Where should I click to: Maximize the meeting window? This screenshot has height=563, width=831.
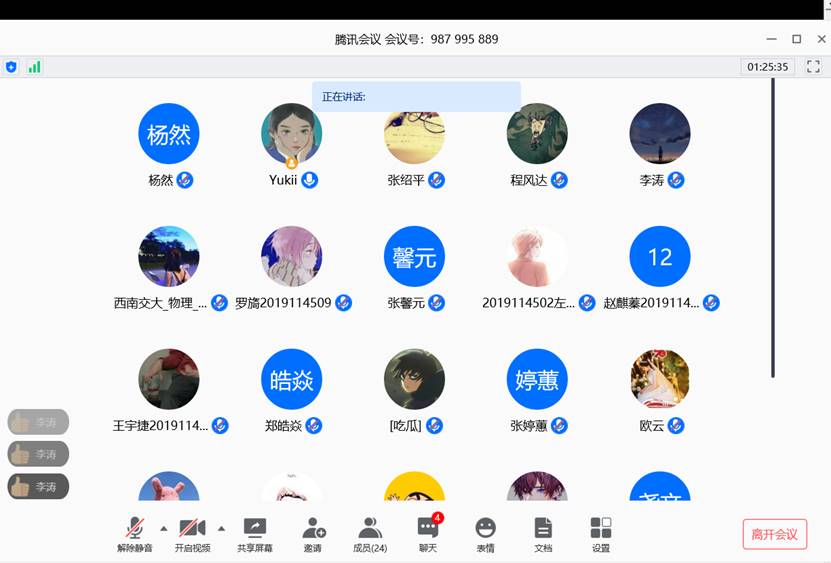pos(796,39)
